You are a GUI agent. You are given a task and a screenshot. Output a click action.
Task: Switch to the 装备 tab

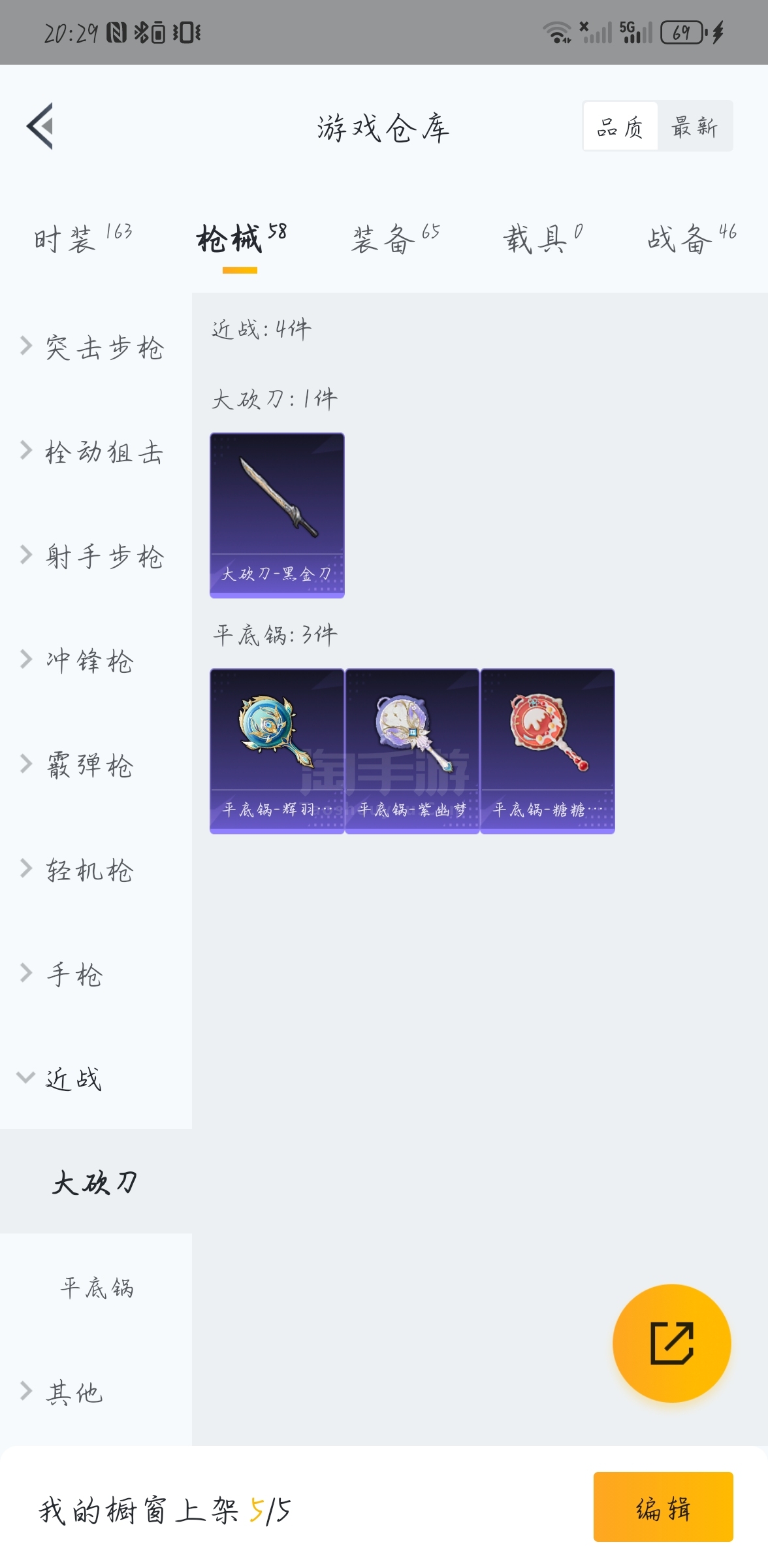pyautogui.click(x=396, y=238)
